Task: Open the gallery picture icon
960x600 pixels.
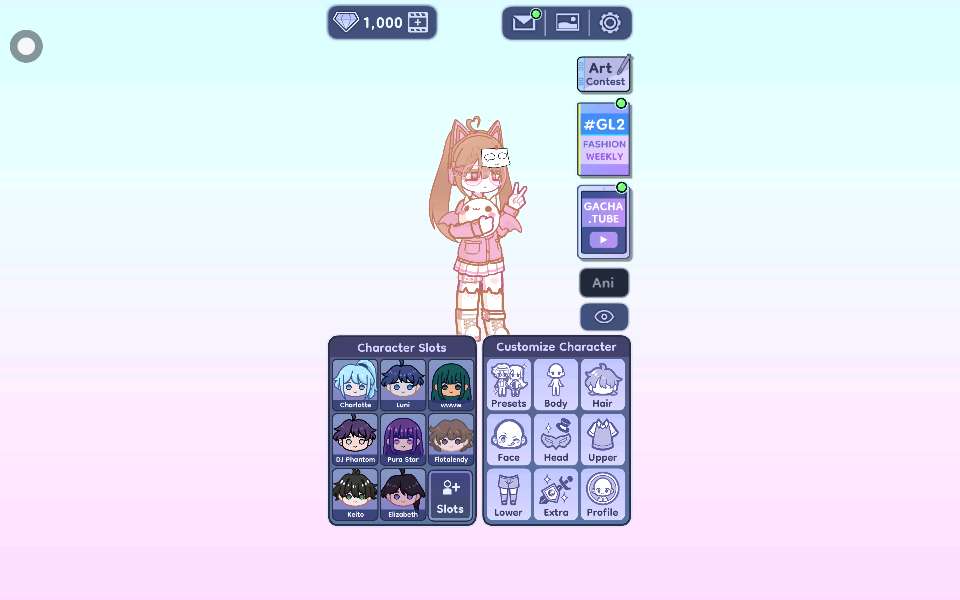Action: point(567,23)
